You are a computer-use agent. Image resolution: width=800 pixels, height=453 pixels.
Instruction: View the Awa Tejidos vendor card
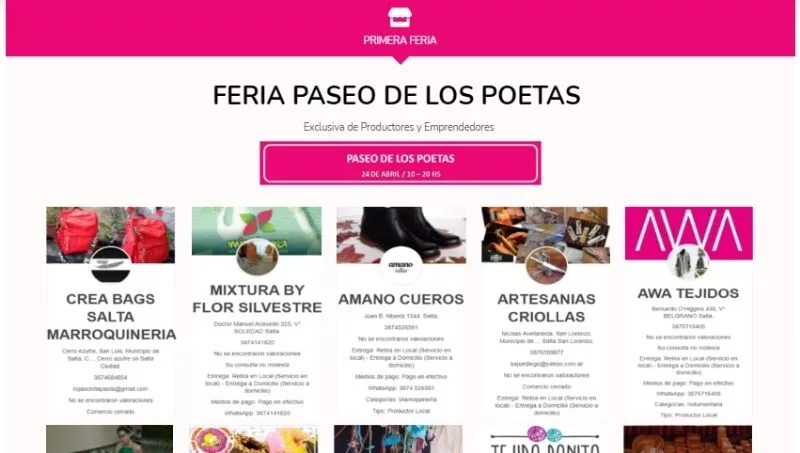pyautogui.click(x=688, y=293)
